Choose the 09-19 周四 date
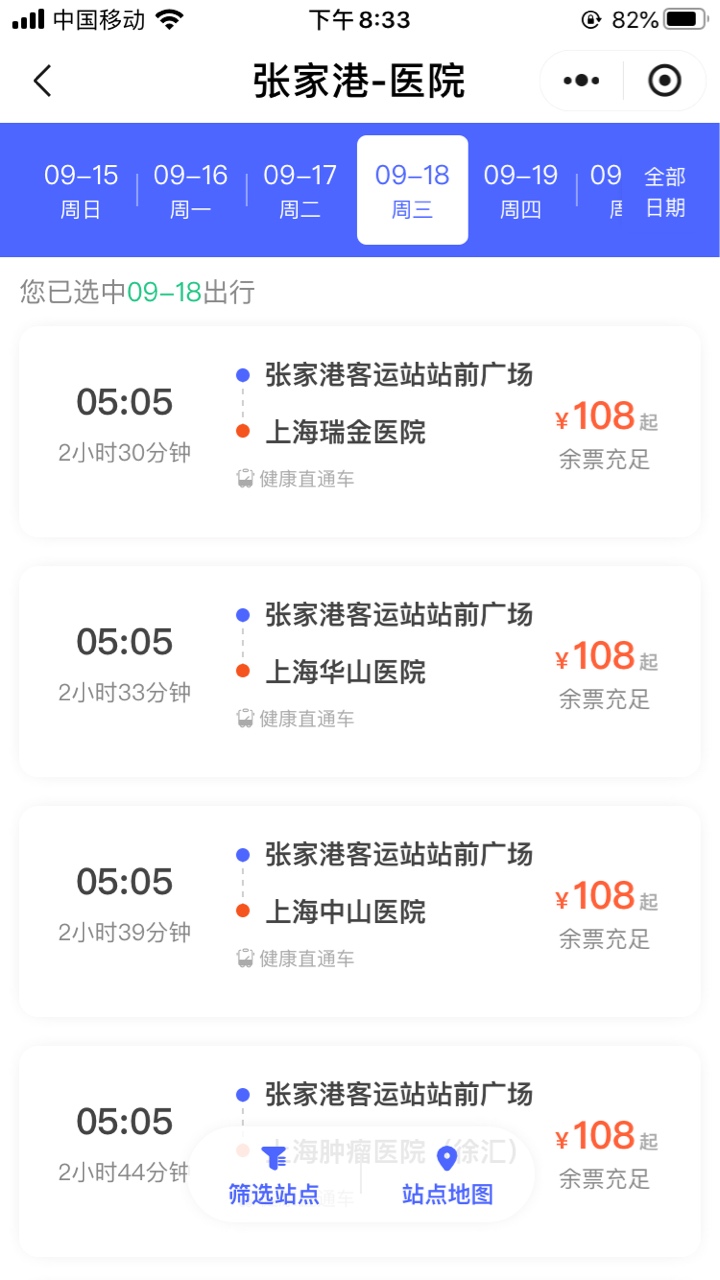 (x=521, y=190)
